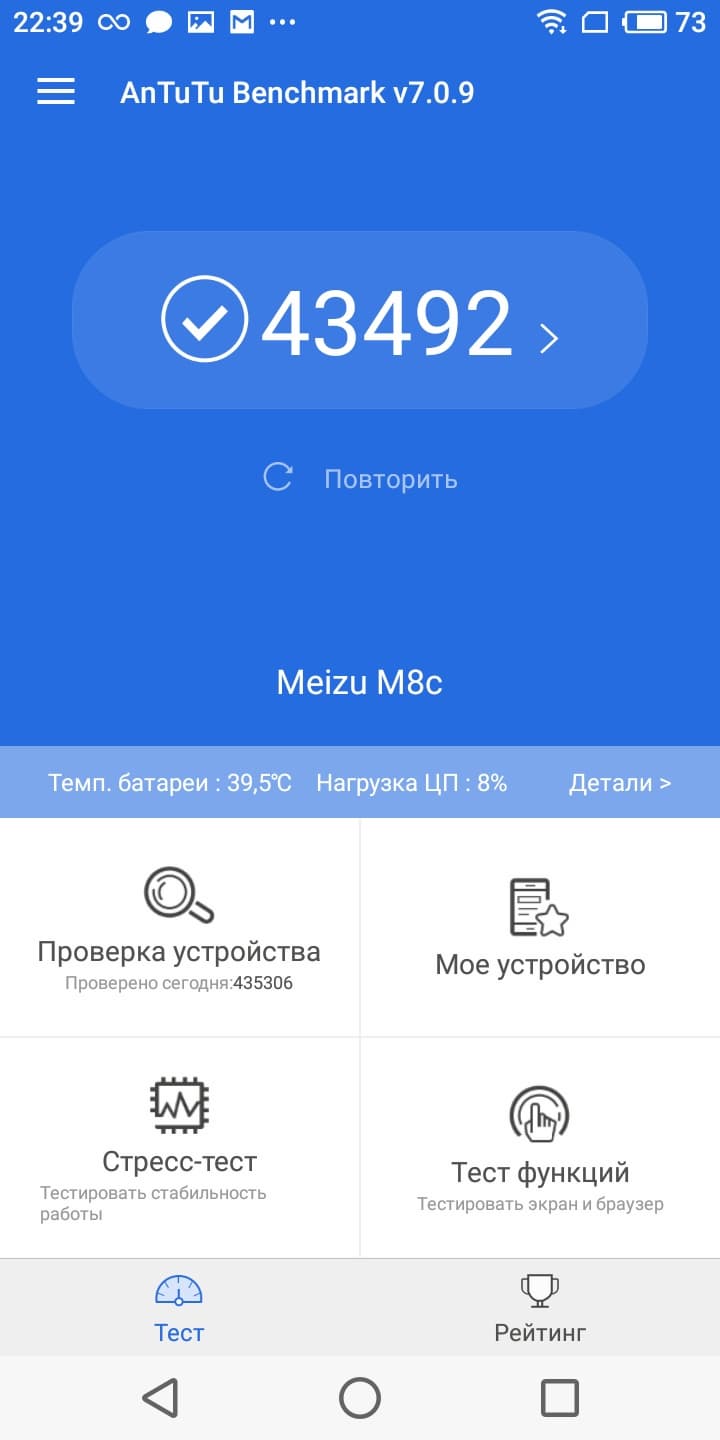The height and width of the screenshot is (1440, 720).
Task: Open recent apps with the square button
Action: [x=559, y=1398]
